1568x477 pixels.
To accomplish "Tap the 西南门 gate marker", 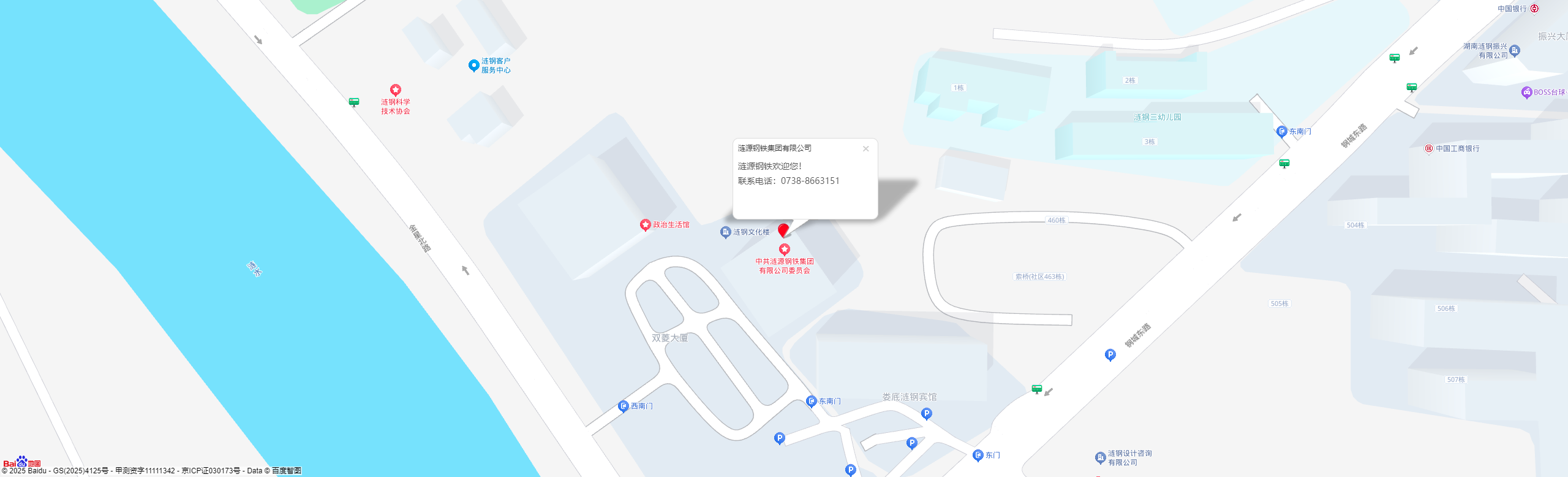I will click(624, 406).
